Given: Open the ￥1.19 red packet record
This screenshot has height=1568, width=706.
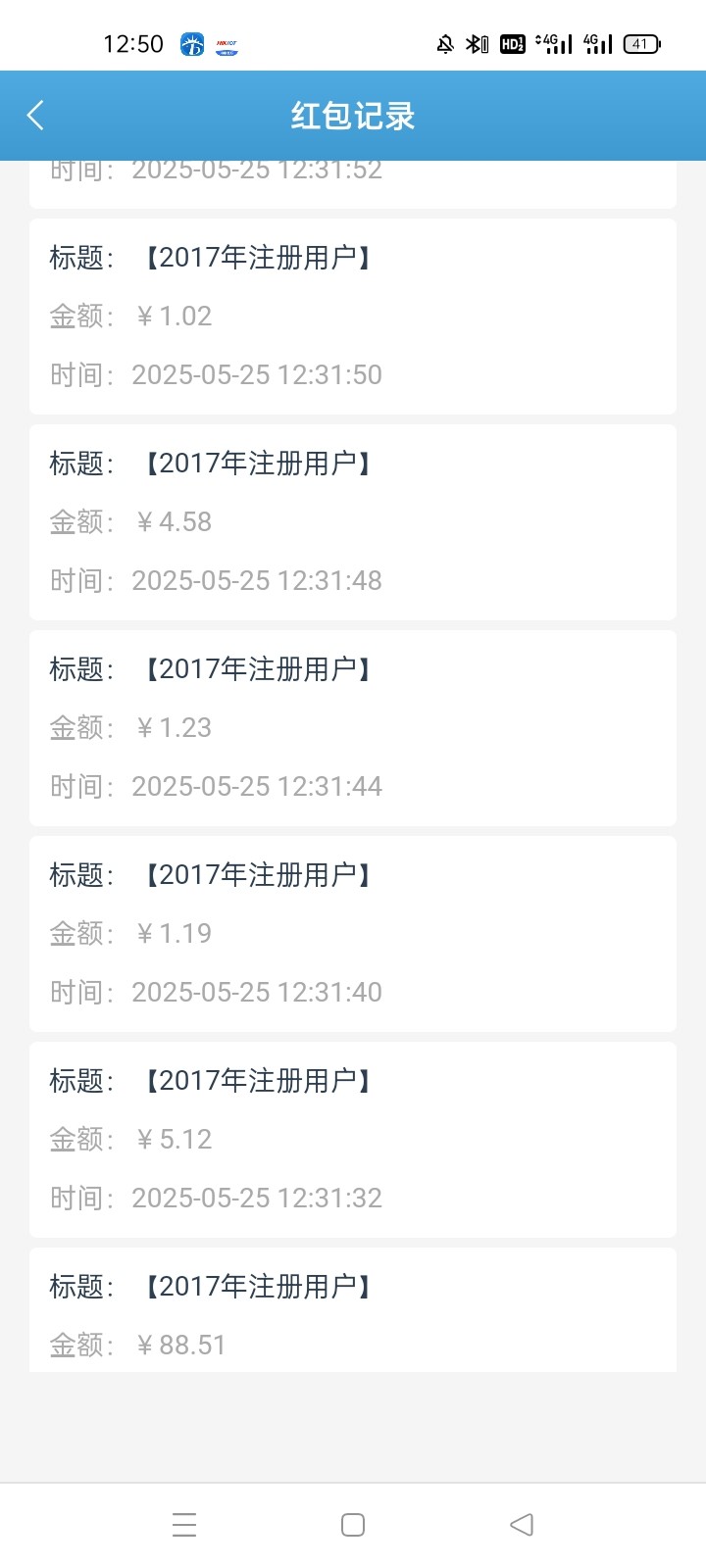Looking at the screenshot, I should (353, 934).
